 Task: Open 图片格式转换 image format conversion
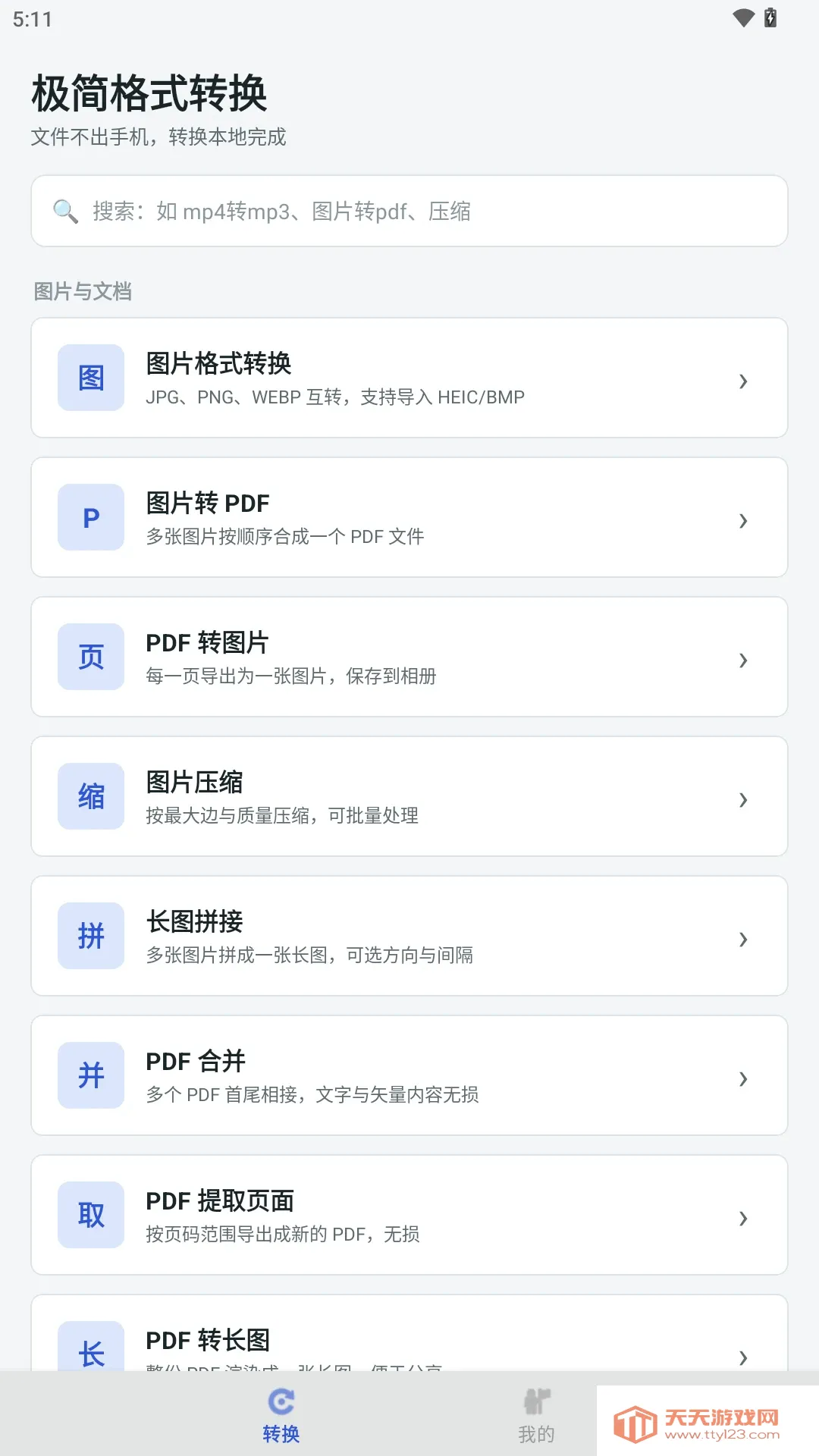click(409, 378)
